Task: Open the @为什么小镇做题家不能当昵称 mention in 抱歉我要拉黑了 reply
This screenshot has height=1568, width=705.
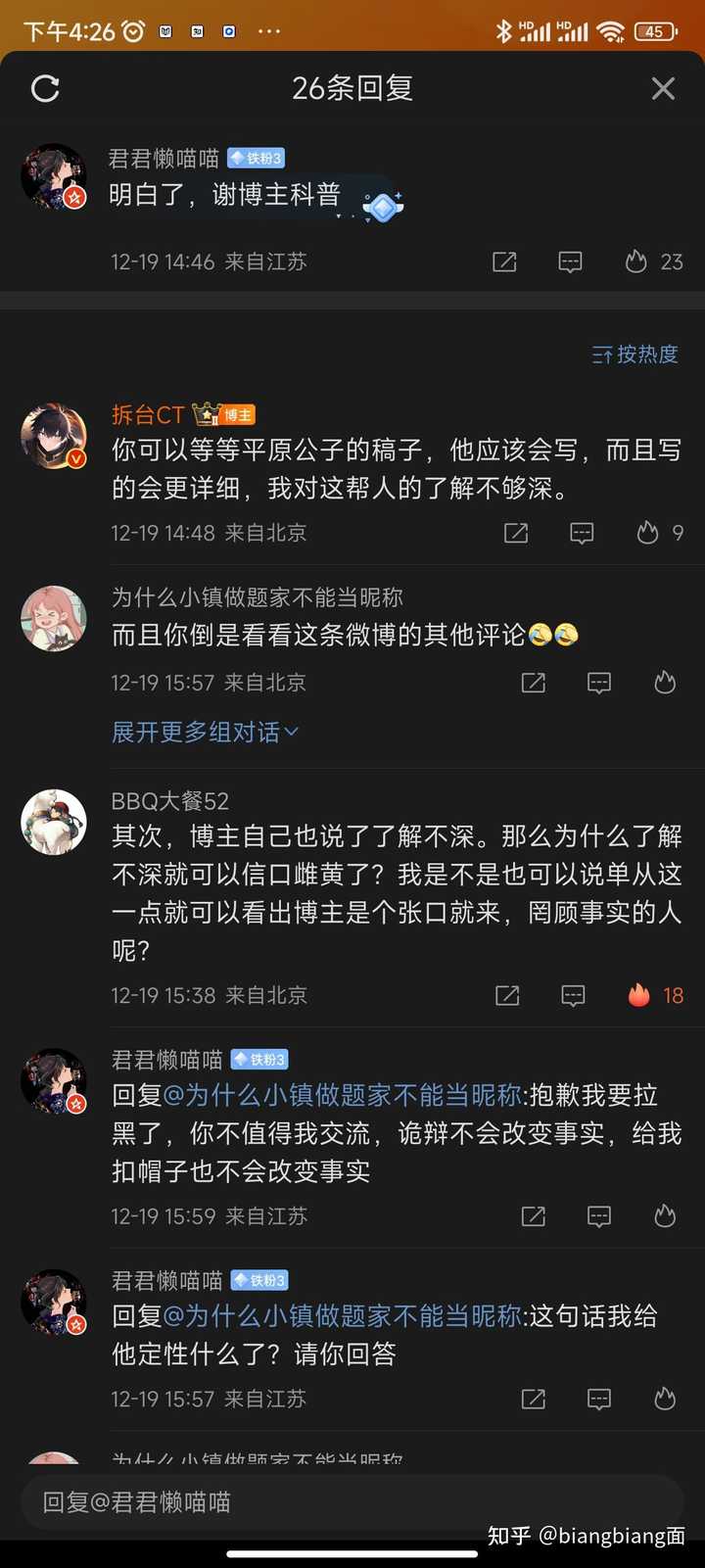Action: pyautogui.click(x=342, y=1095)
